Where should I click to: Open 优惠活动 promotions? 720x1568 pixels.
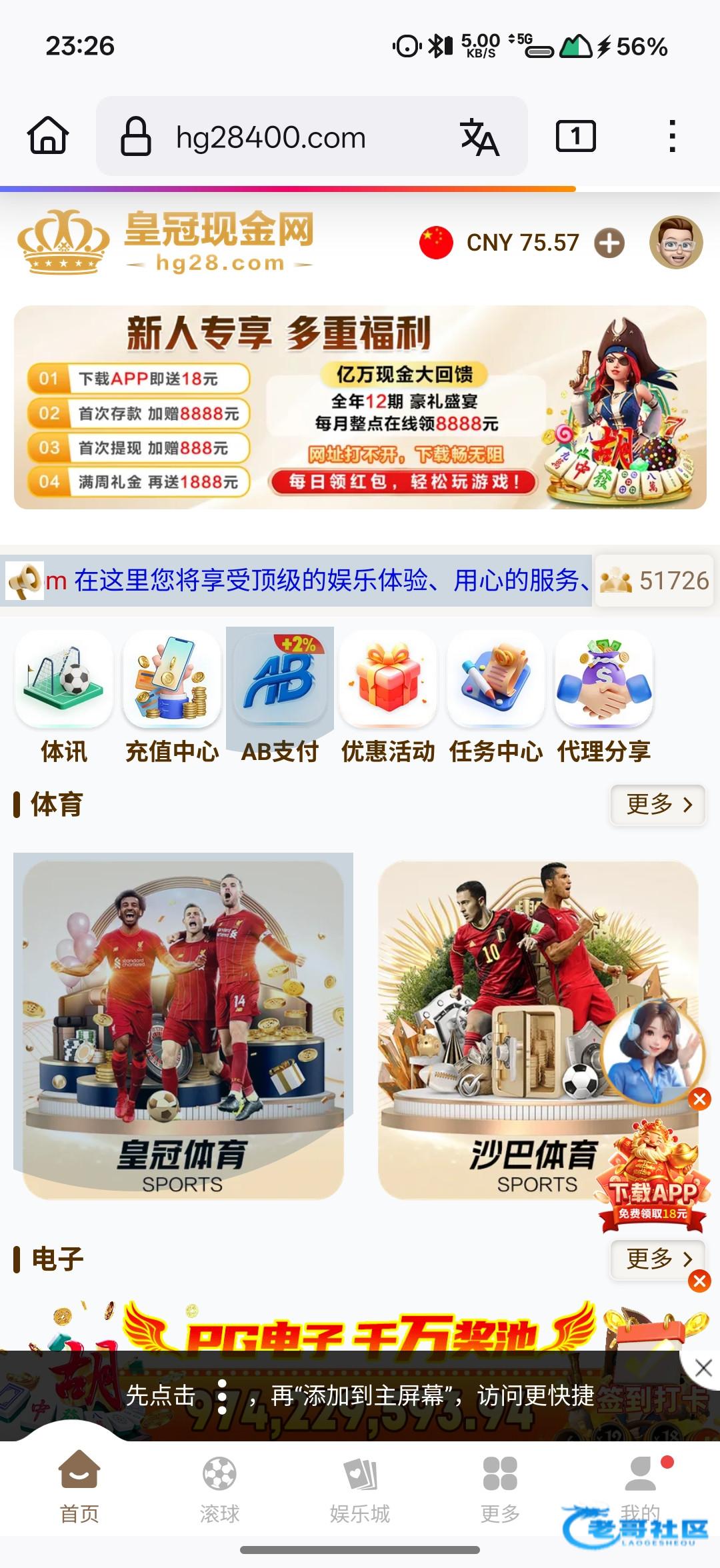pos(388,697)
